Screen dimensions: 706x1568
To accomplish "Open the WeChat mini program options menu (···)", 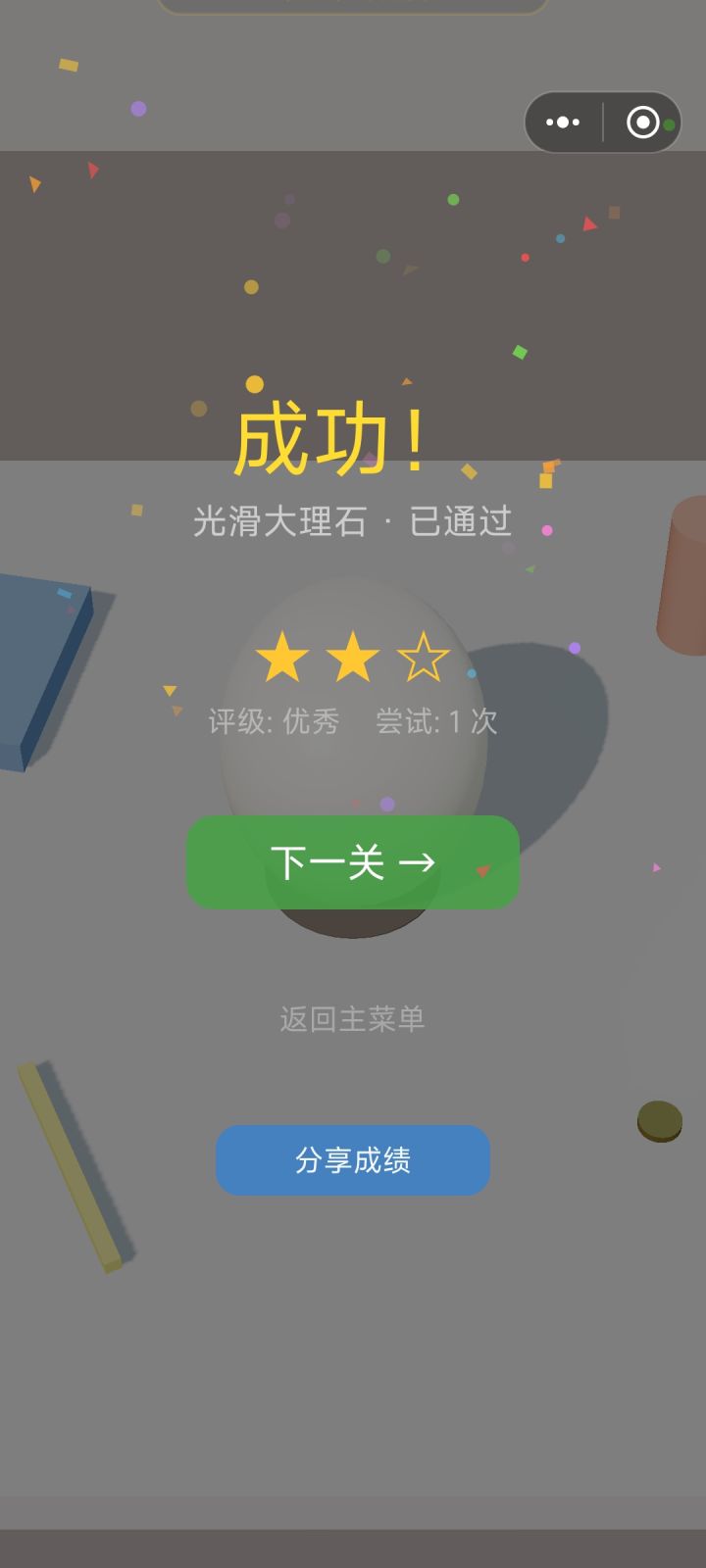I will pyautogui.click(x=562, y=122).
